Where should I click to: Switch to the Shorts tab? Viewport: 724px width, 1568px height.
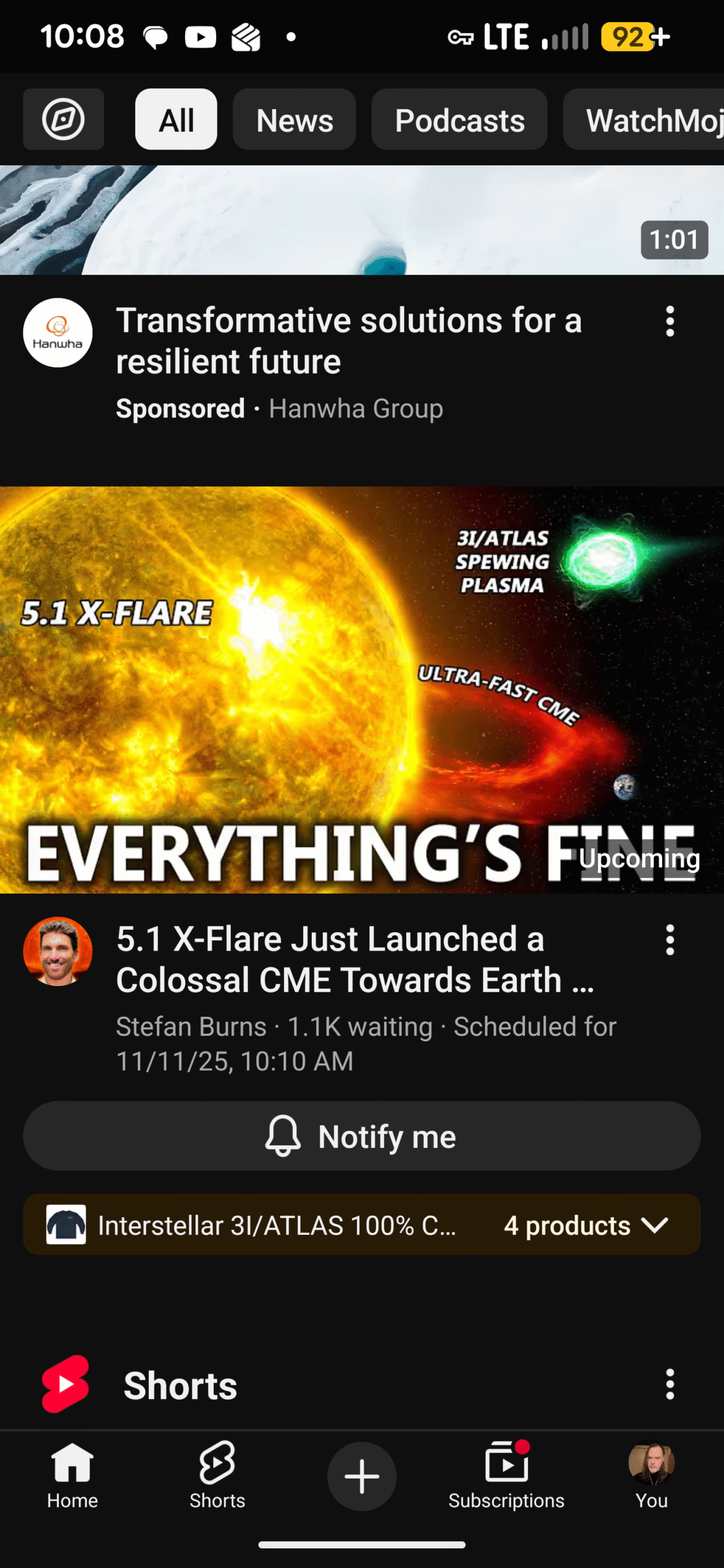click(217, 1476)
